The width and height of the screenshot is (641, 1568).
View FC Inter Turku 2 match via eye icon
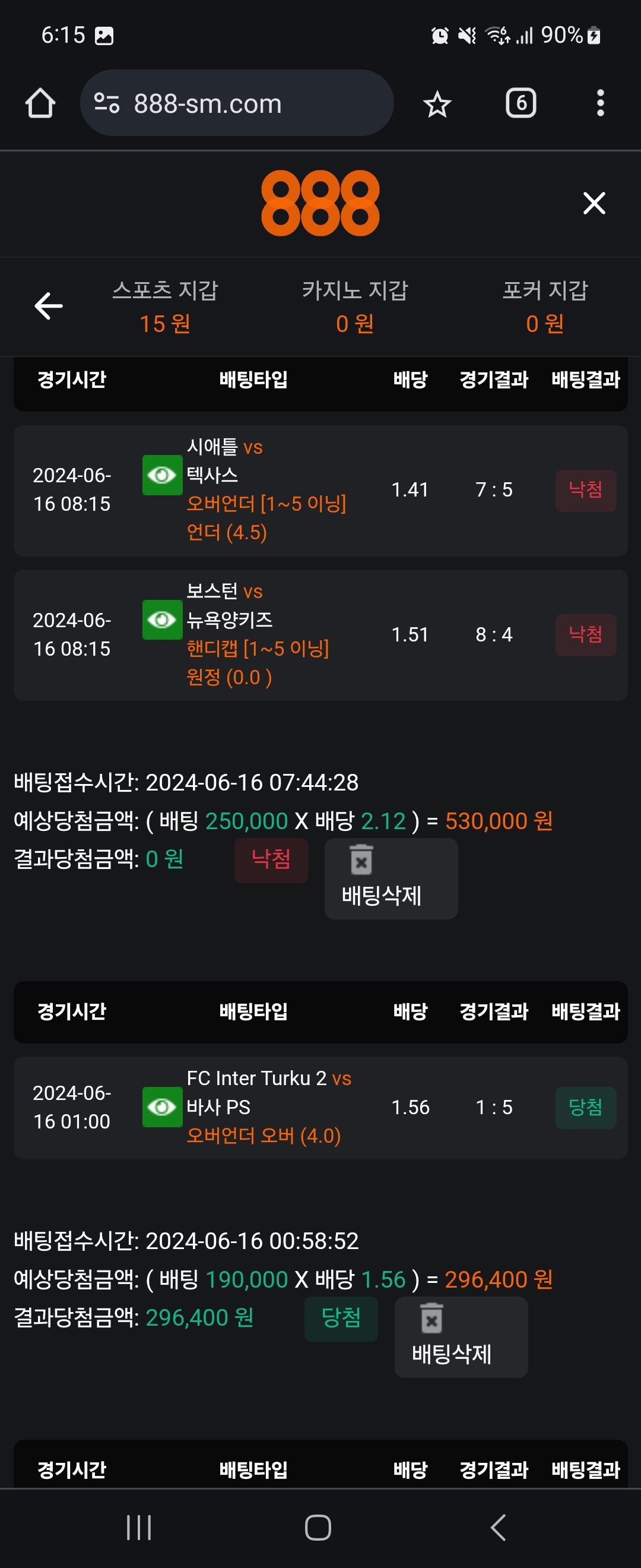tap(162, 1107)
